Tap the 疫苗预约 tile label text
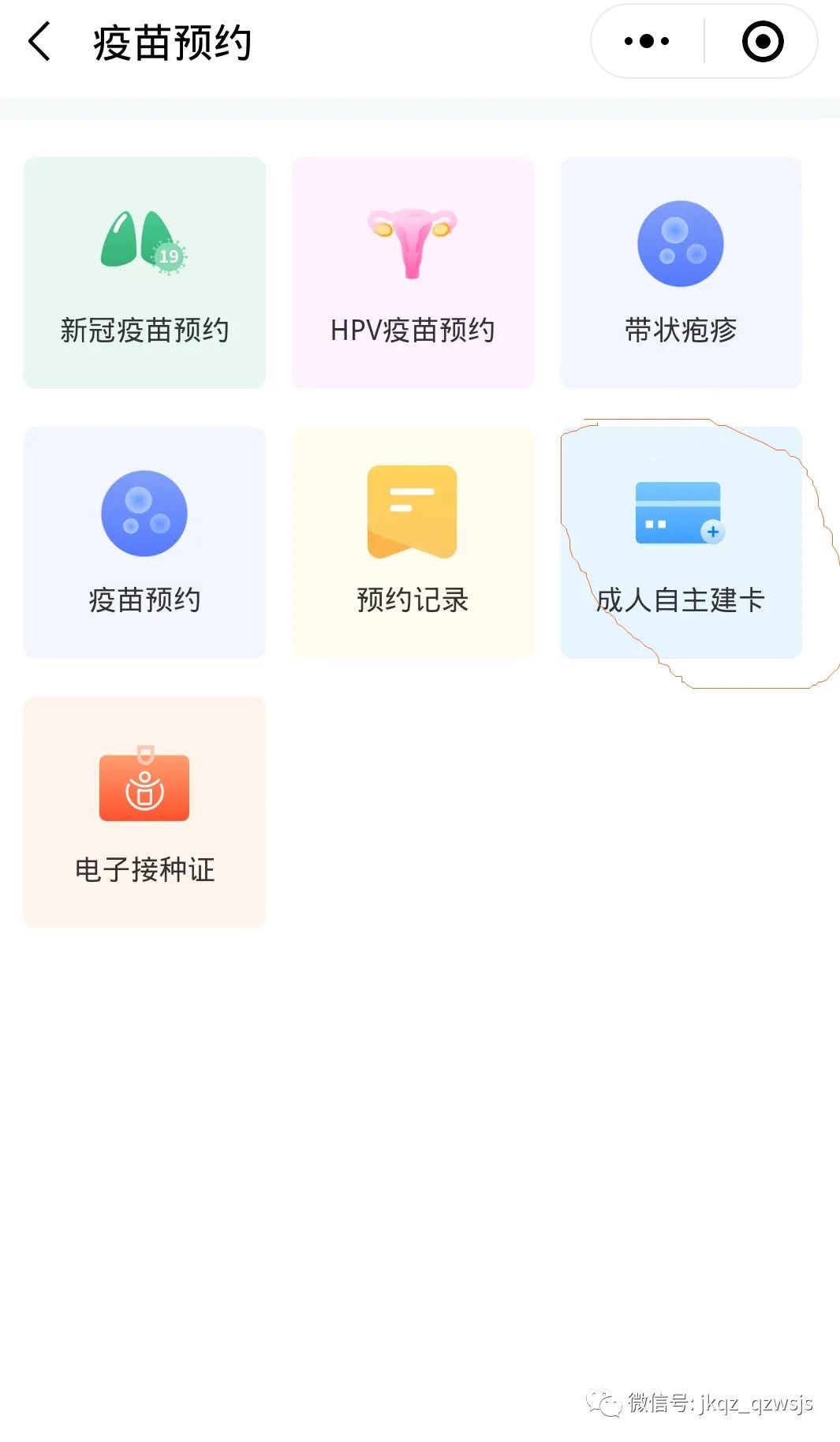Image resolution: width=840 pixels, height=1442 pixels. pos(144,600)
